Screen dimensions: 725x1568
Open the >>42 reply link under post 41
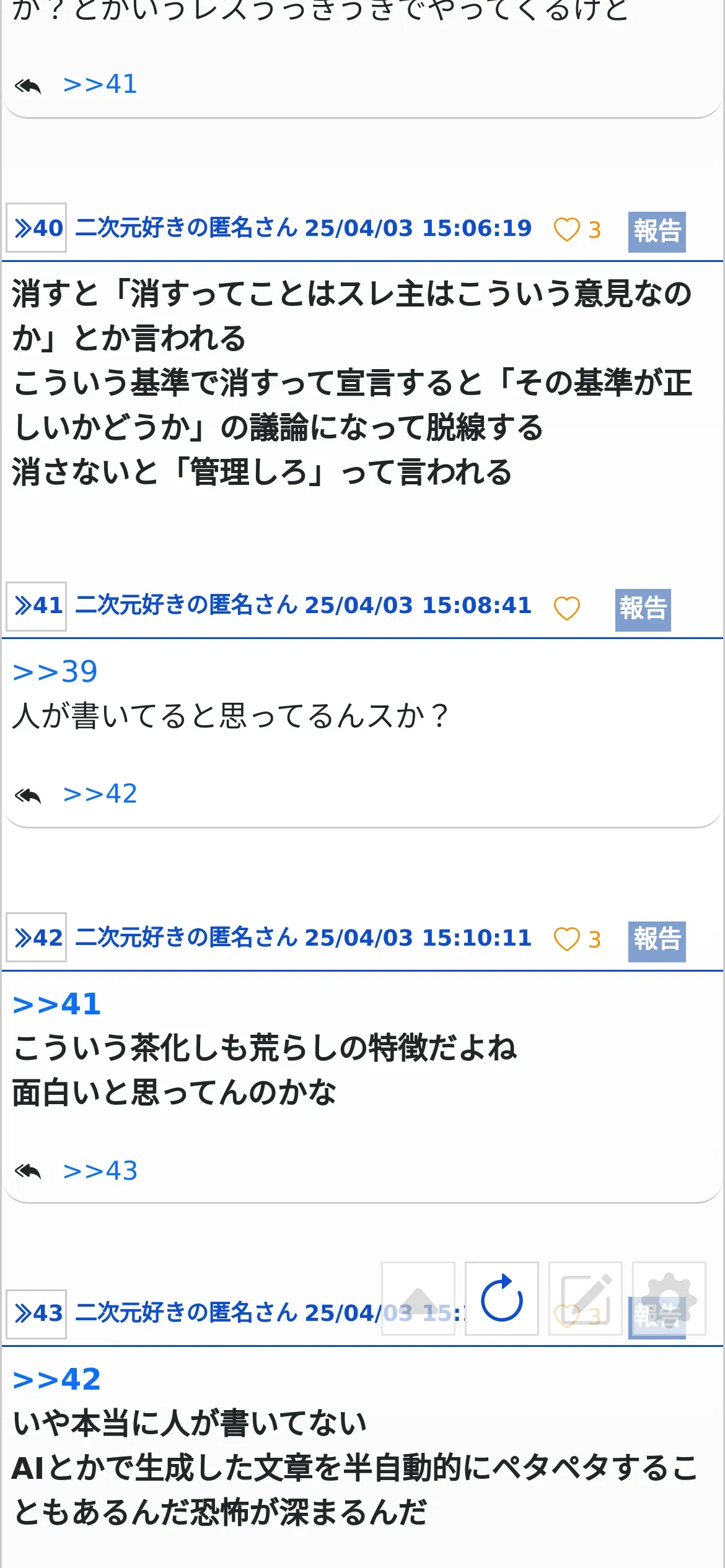point(100,794)
